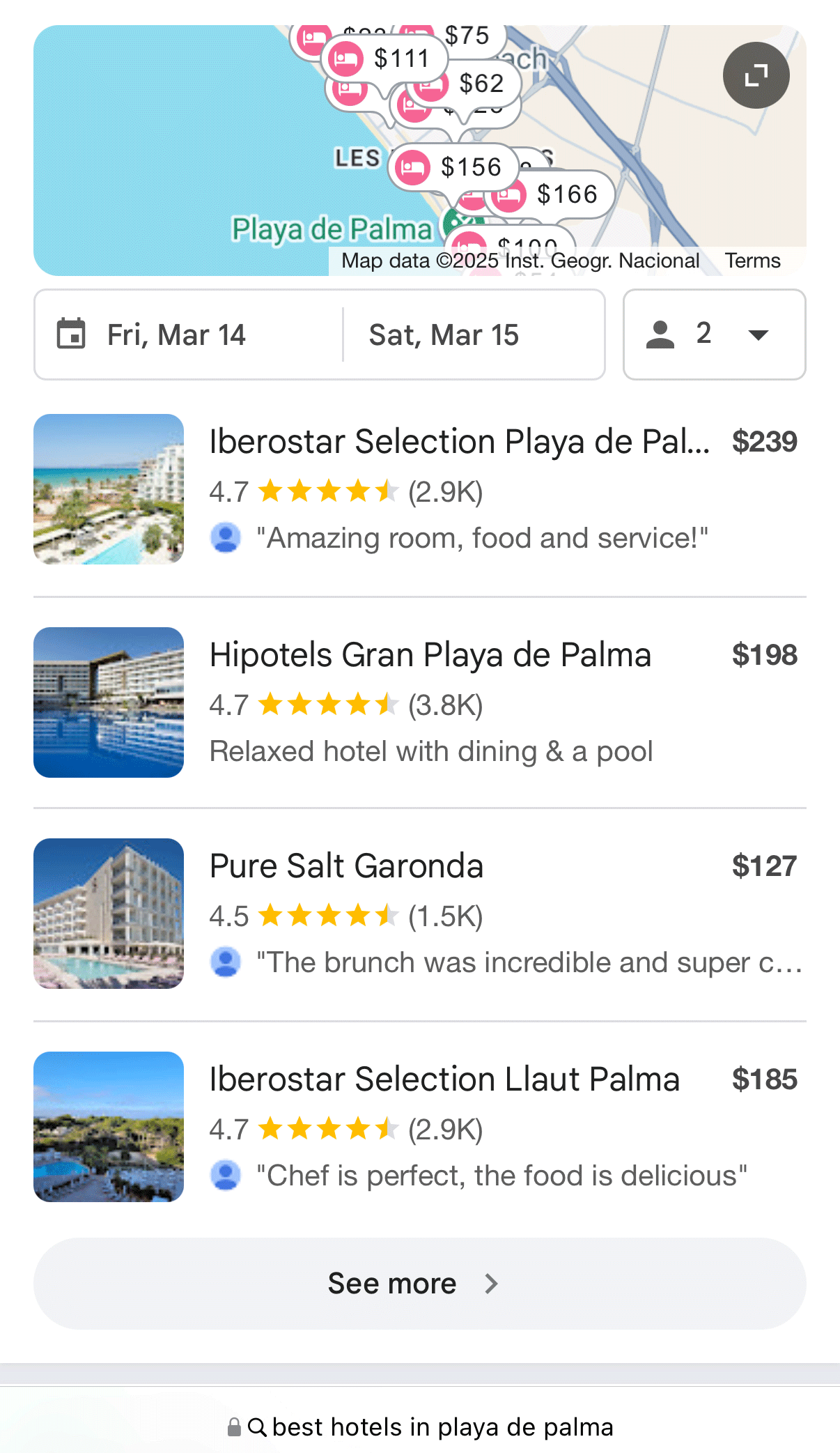Select the $111 hotel pin on map
This screenshot has width=840, height=1453.
click(x=387, y=59)
